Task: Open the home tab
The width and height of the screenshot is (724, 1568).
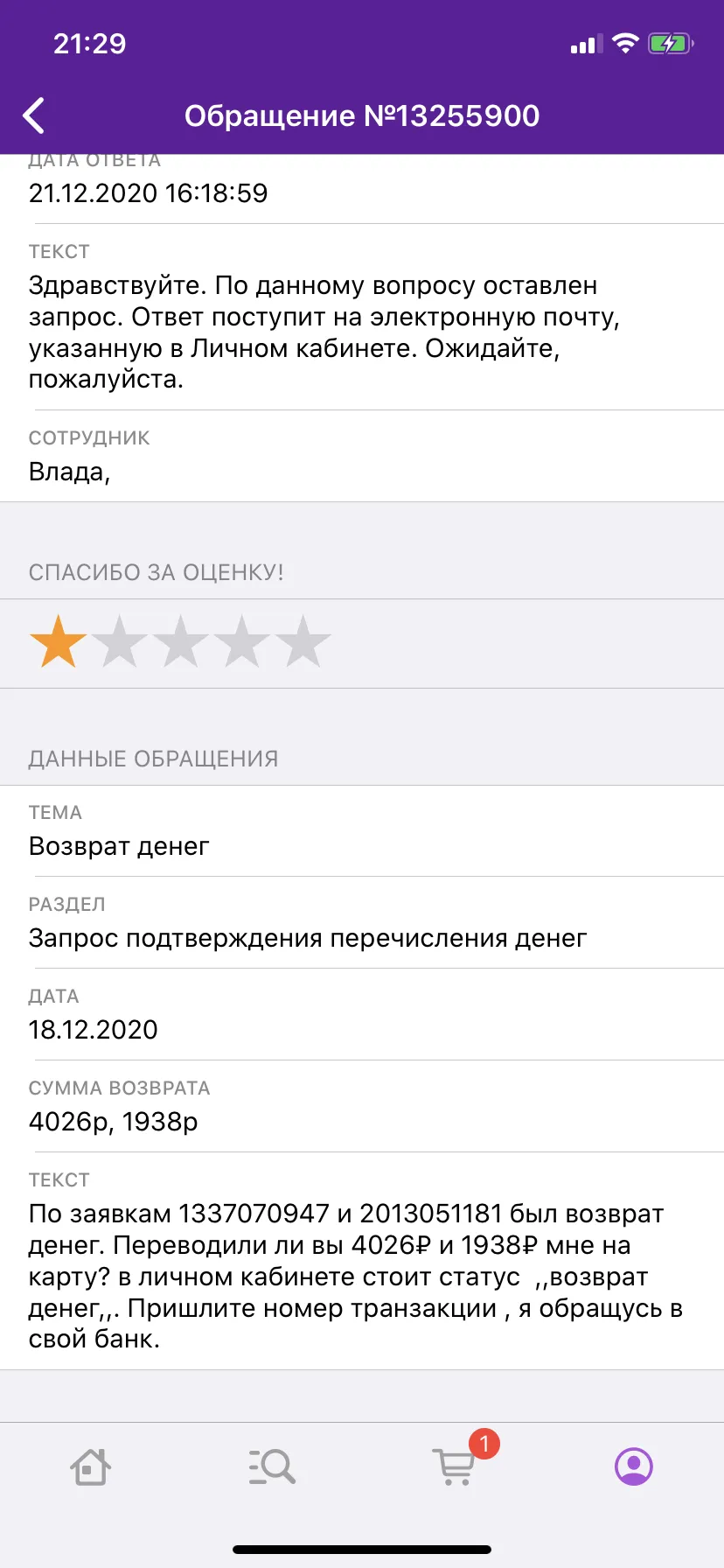Action: [90, 1466]
